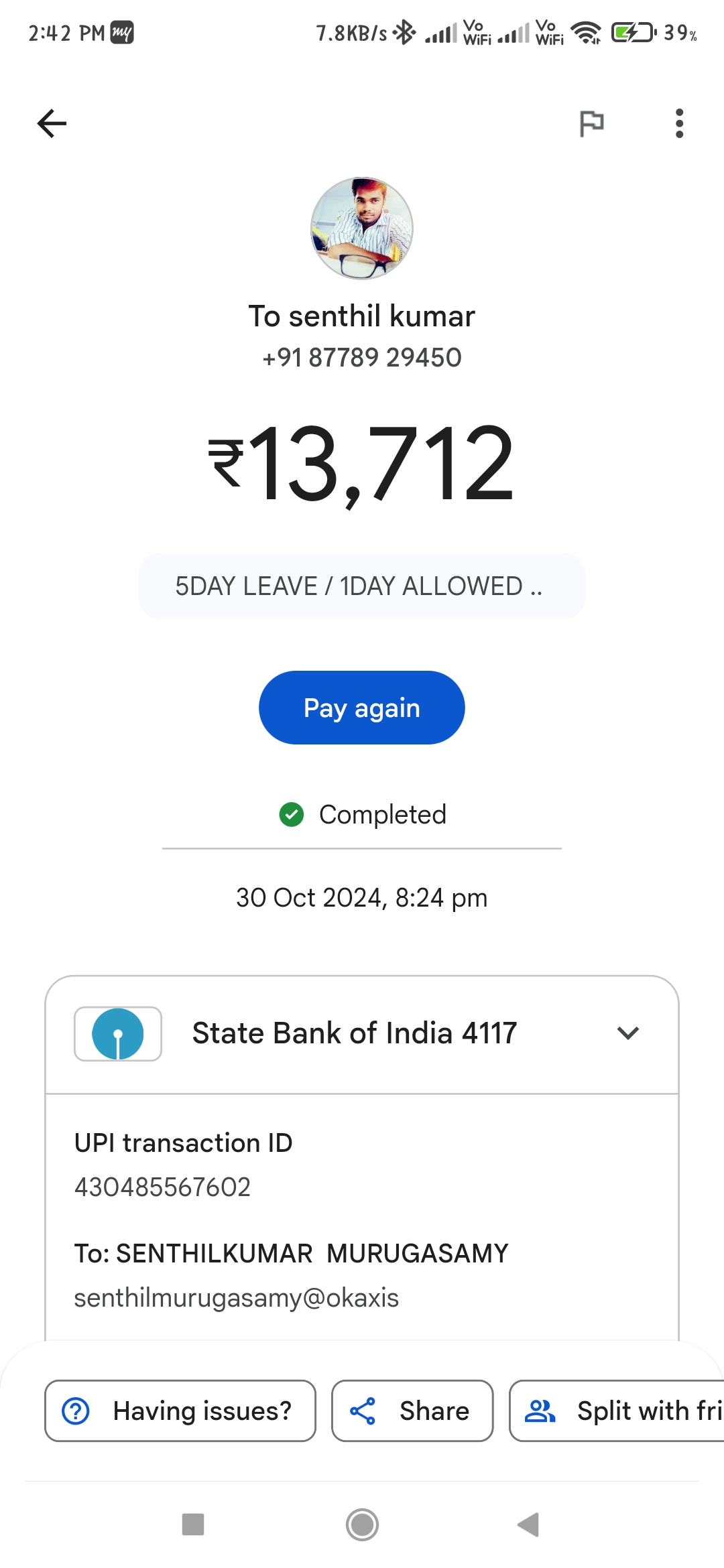Tap the flag icon to report
Viewport: 724px width, 1568px height.
591,123
